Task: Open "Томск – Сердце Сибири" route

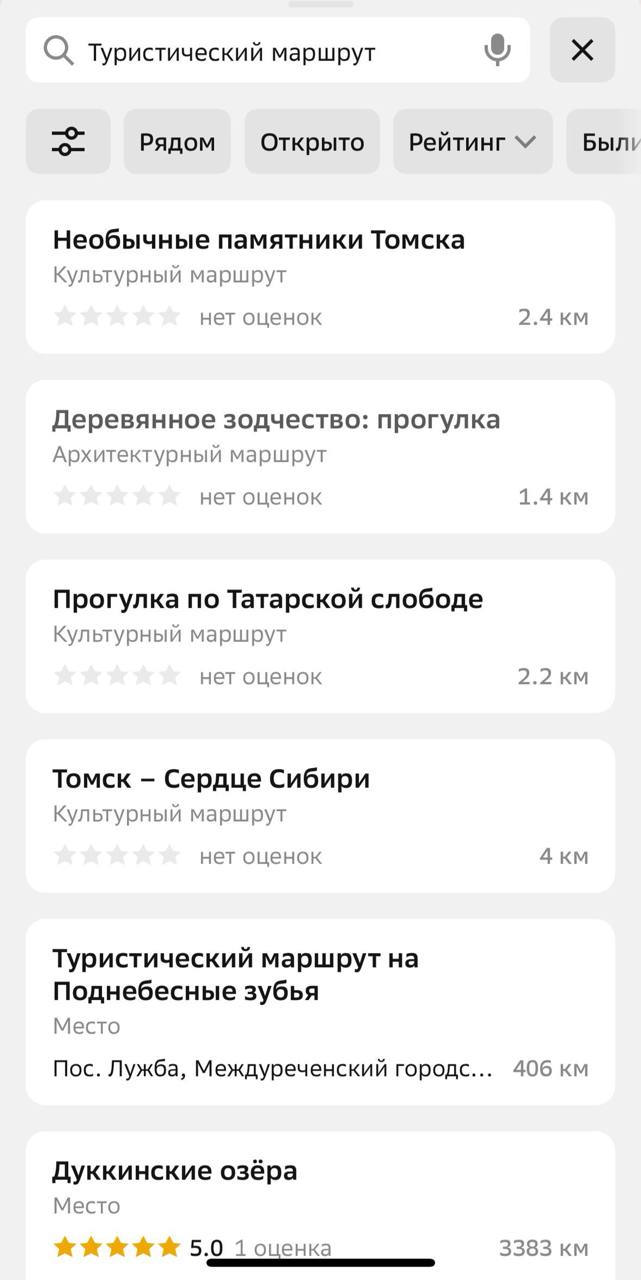Action: coord(320,816)
